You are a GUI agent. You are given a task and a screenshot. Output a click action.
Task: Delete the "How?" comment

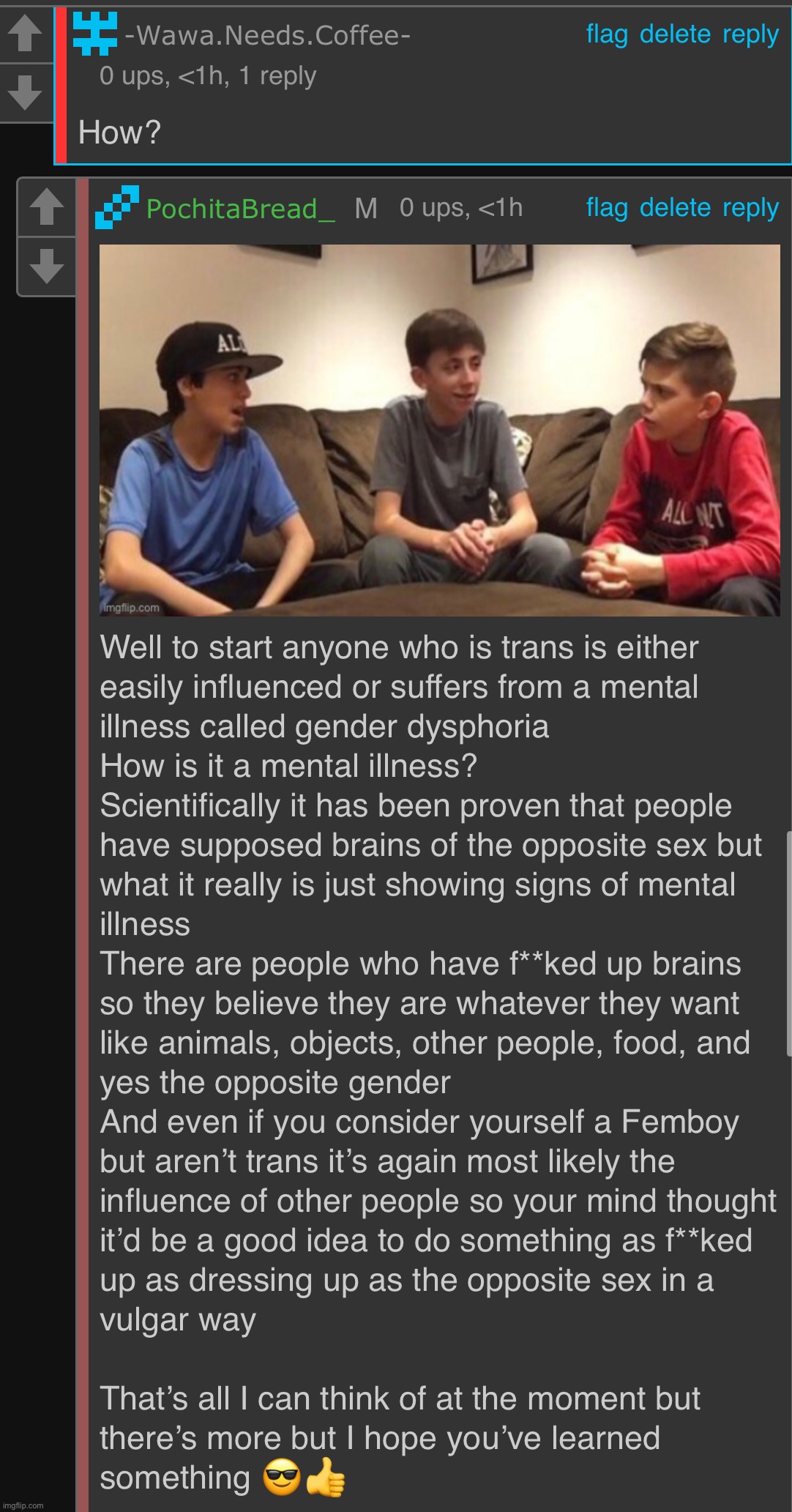tap(675, 34)
